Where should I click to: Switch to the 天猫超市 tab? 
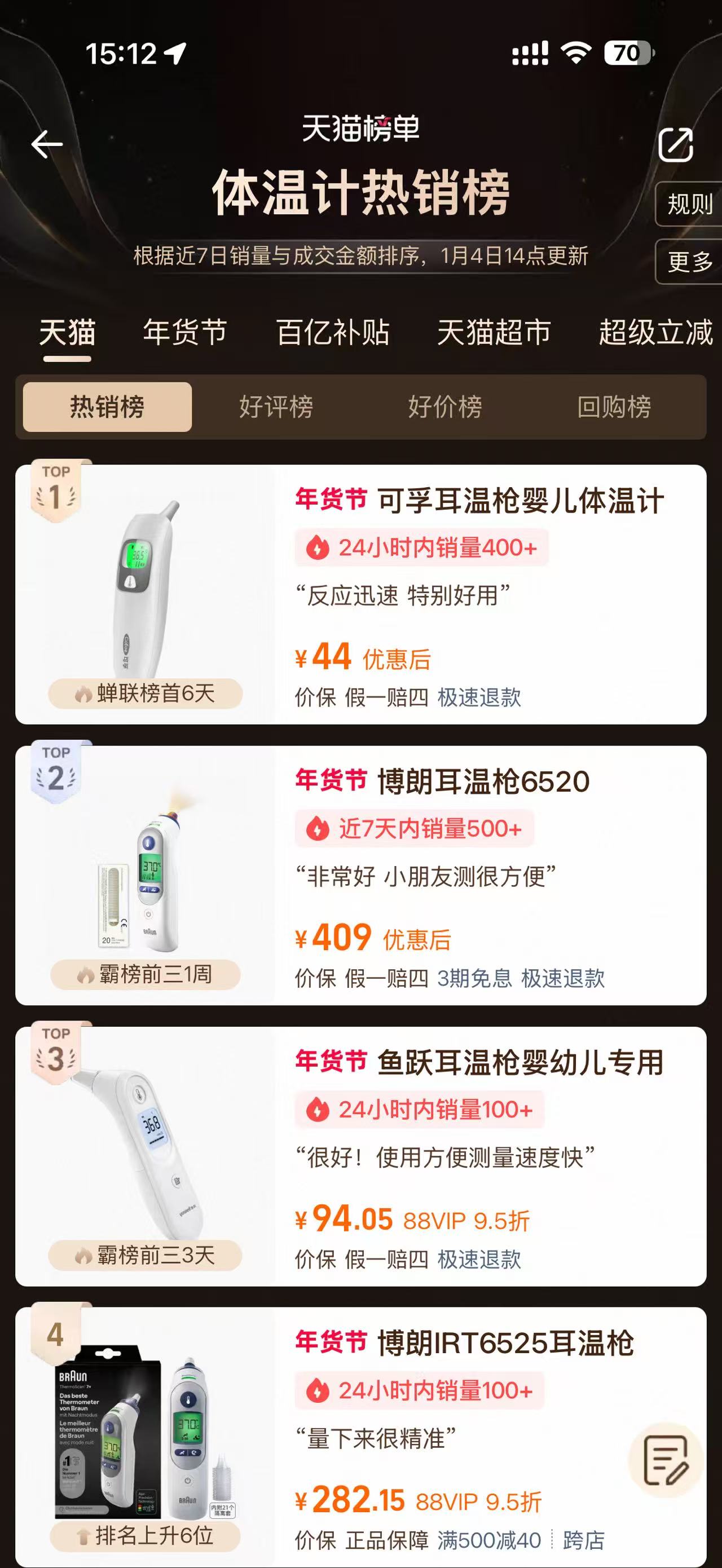pyautogui.click(x=494, y=332)
